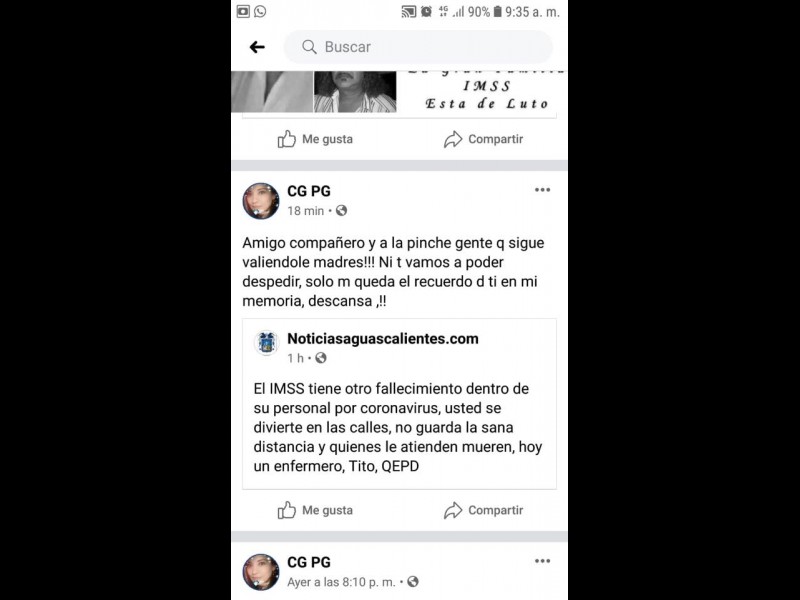Open options menu on the Ayer 8:10 post
The width and height of the screenshot is (800, 600).
(542, 561)
